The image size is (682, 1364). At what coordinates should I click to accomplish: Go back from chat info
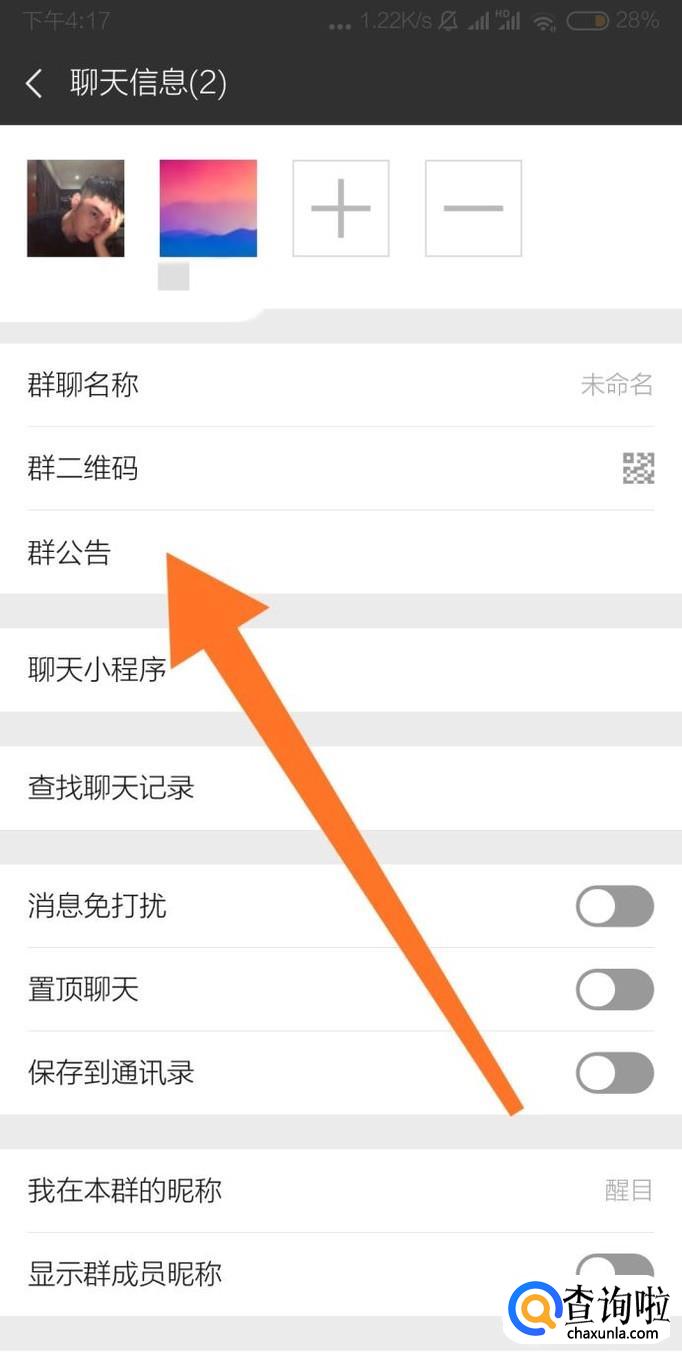point(35,83)
